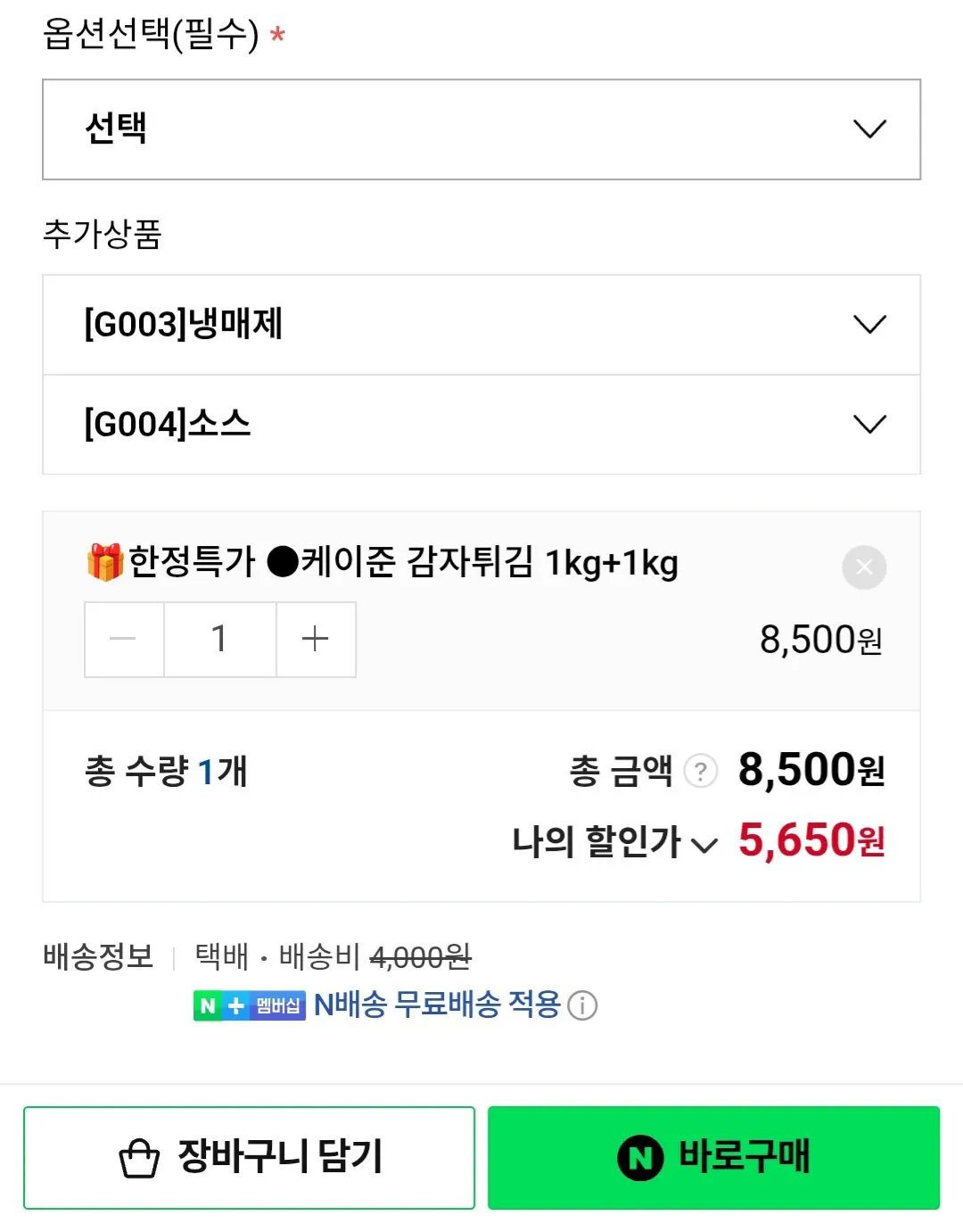This screenshot has width=963, height=1232.
Task: Click the green 바로구매 purchase button
Action: [713, 1157]
